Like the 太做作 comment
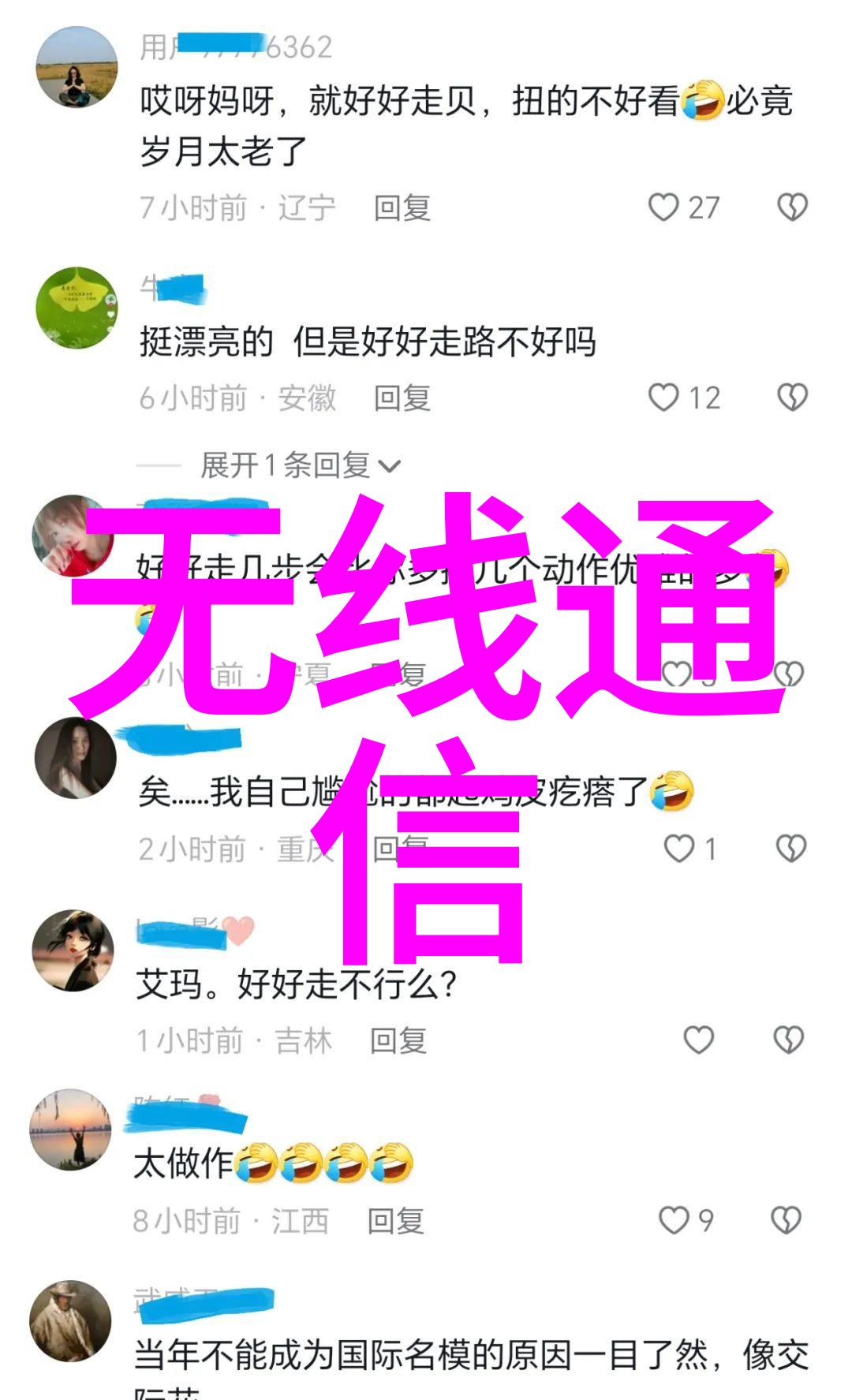The height and width of the screenshot is (1400, 852). [674, 1220]
